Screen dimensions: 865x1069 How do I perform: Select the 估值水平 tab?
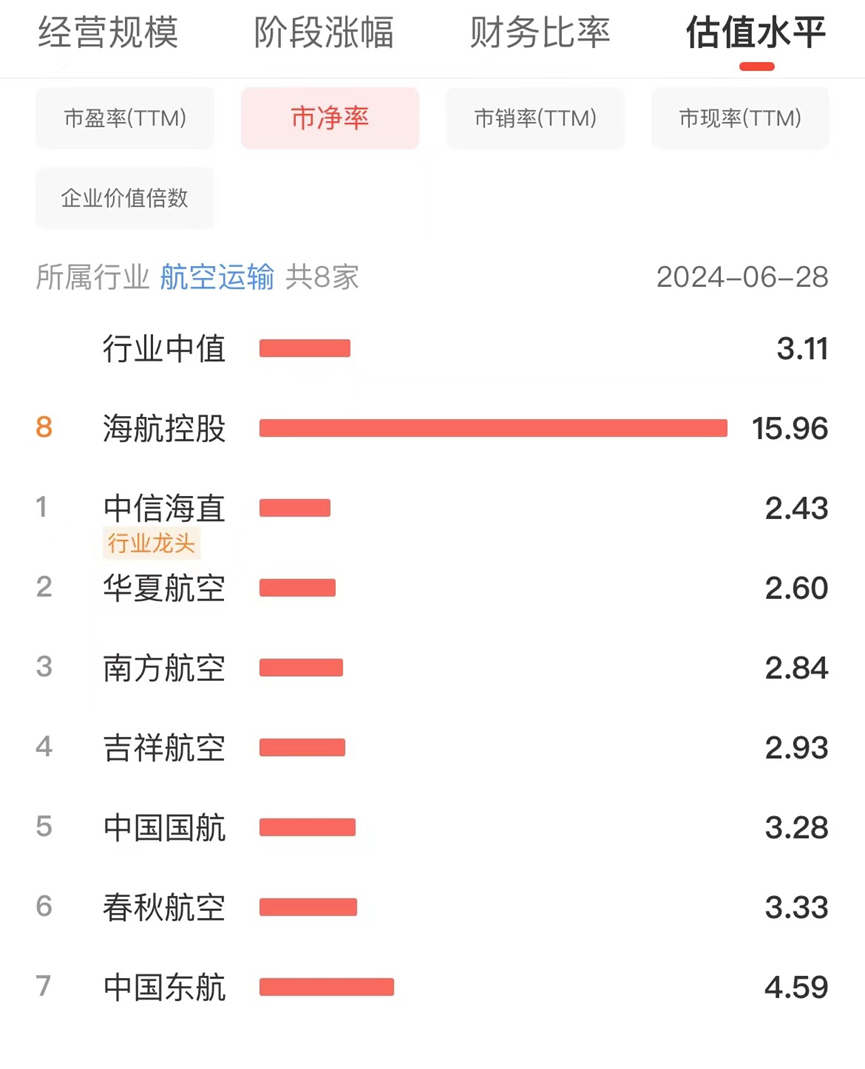756,33
